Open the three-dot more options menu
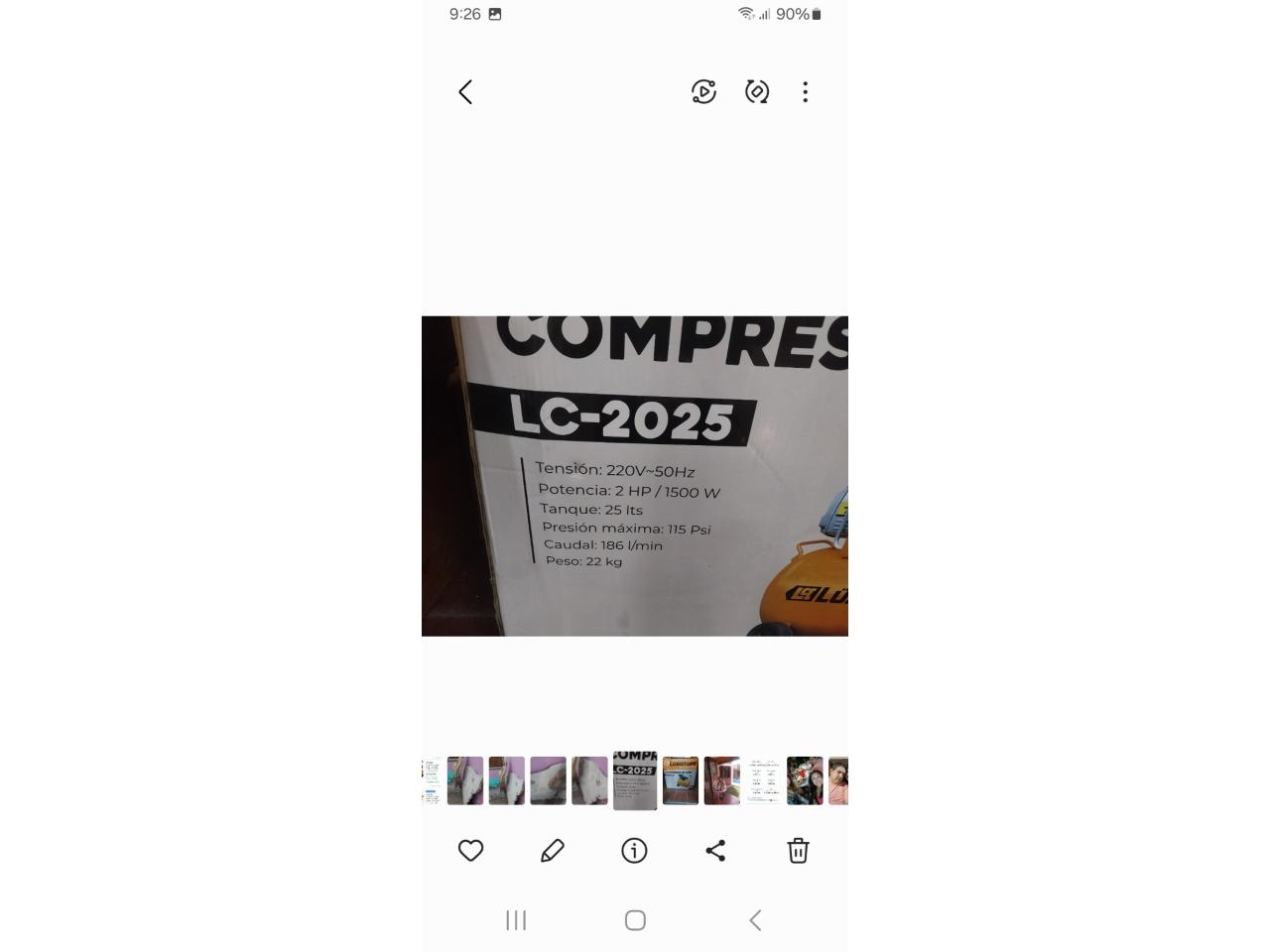The width and height of the screenshot is (1270, 952). click(x=805, y=92)
